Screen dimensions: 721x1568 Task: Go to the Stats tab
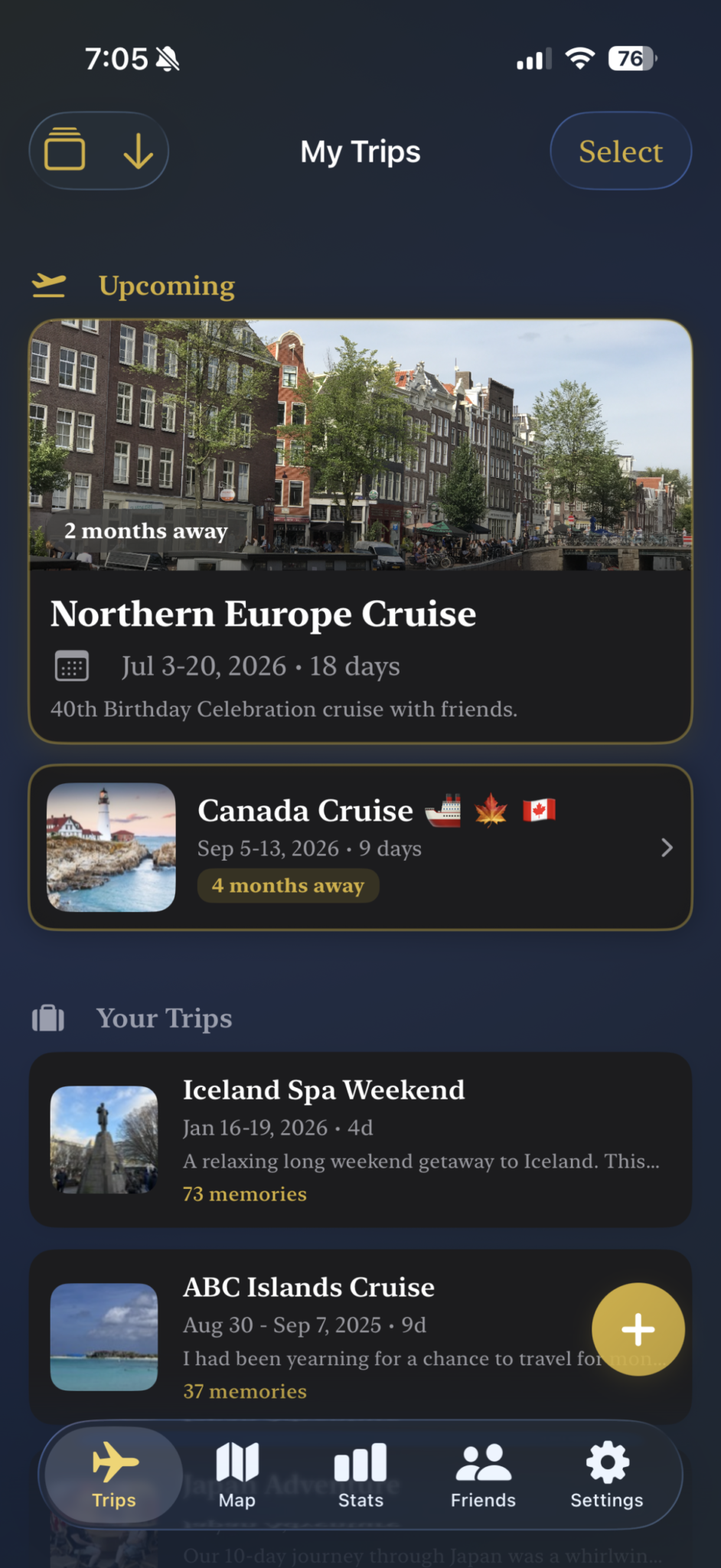coord(360,1475)
